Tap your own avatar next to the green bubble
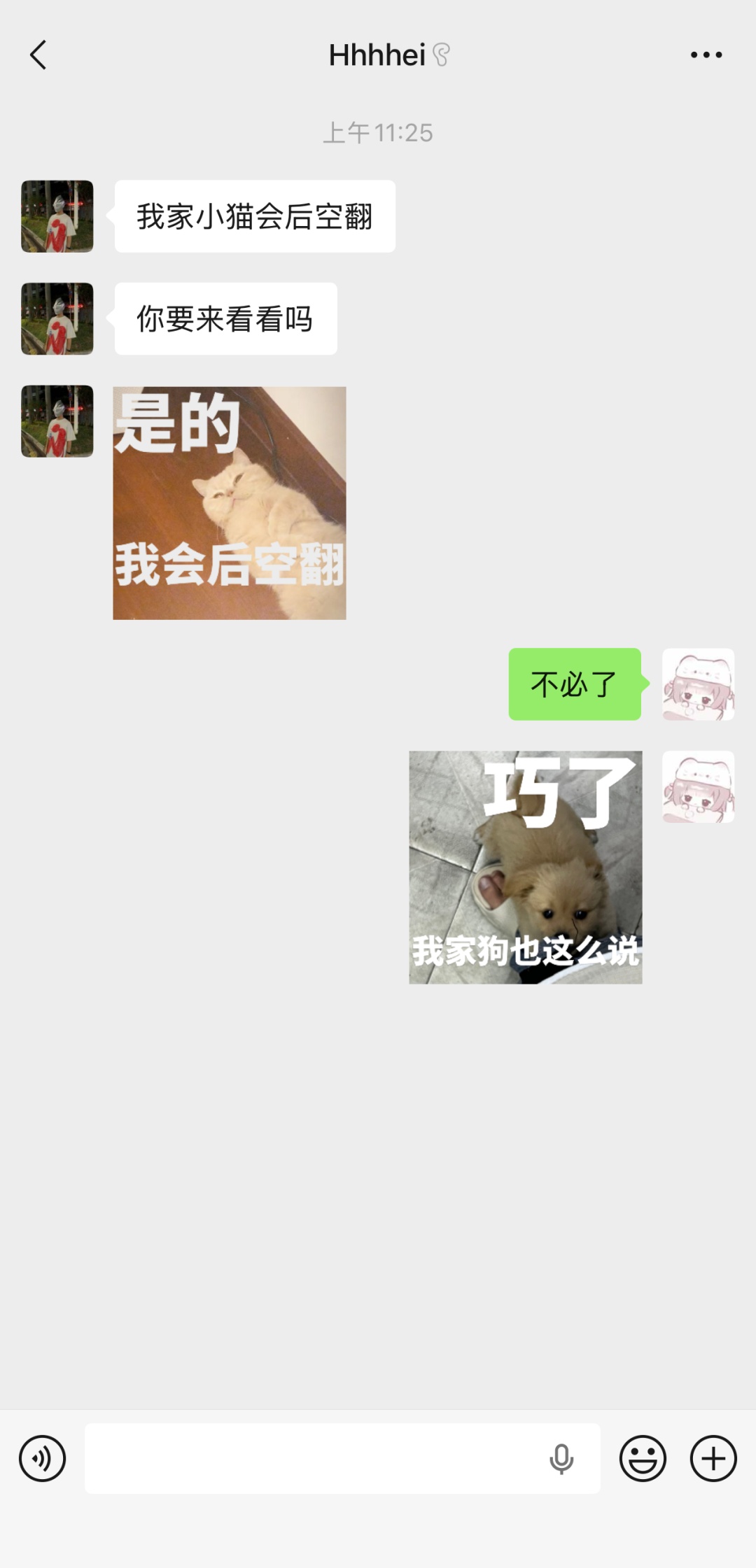 [x=698, y=684]
